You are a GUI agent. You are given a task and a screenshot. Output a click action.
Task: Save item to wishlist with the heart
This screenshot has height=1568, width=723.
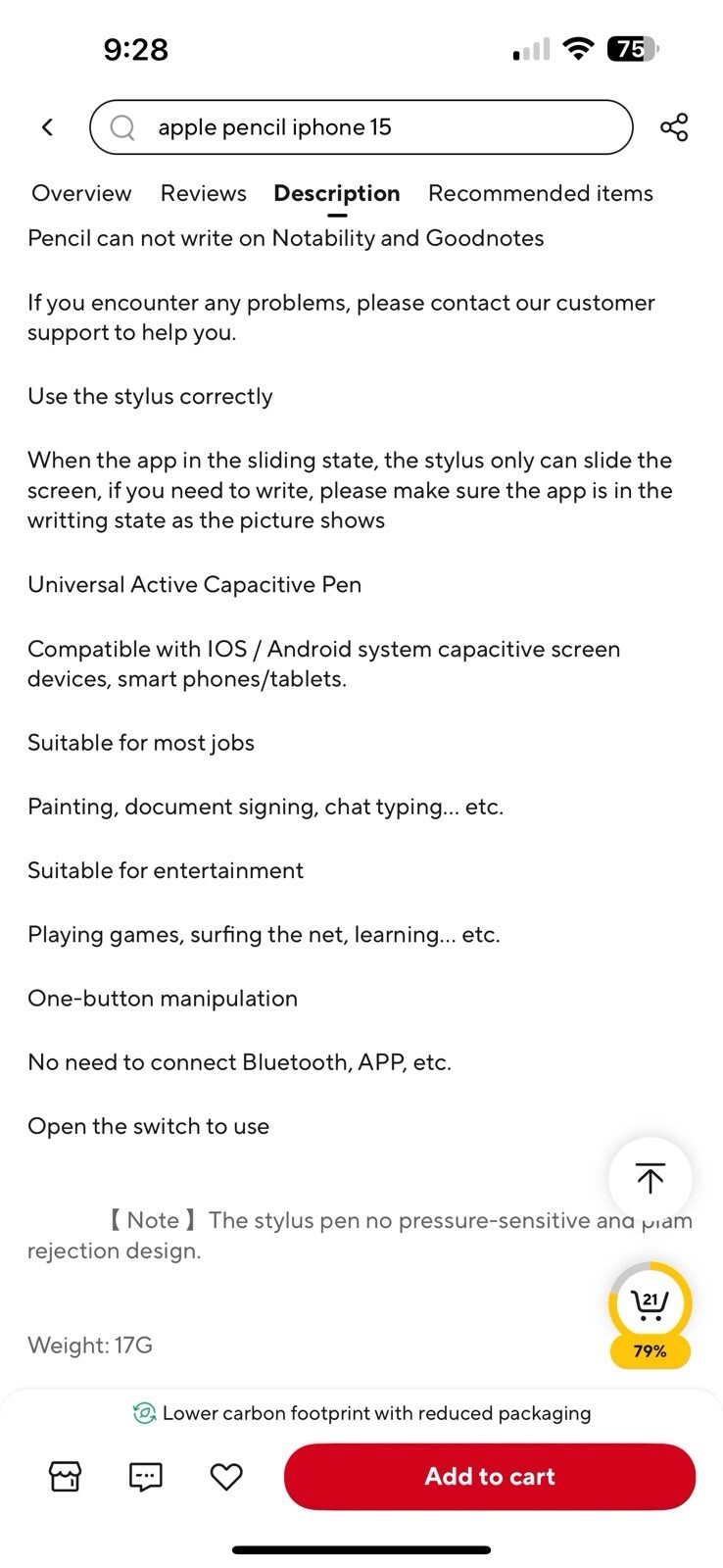coord(226,1476)
